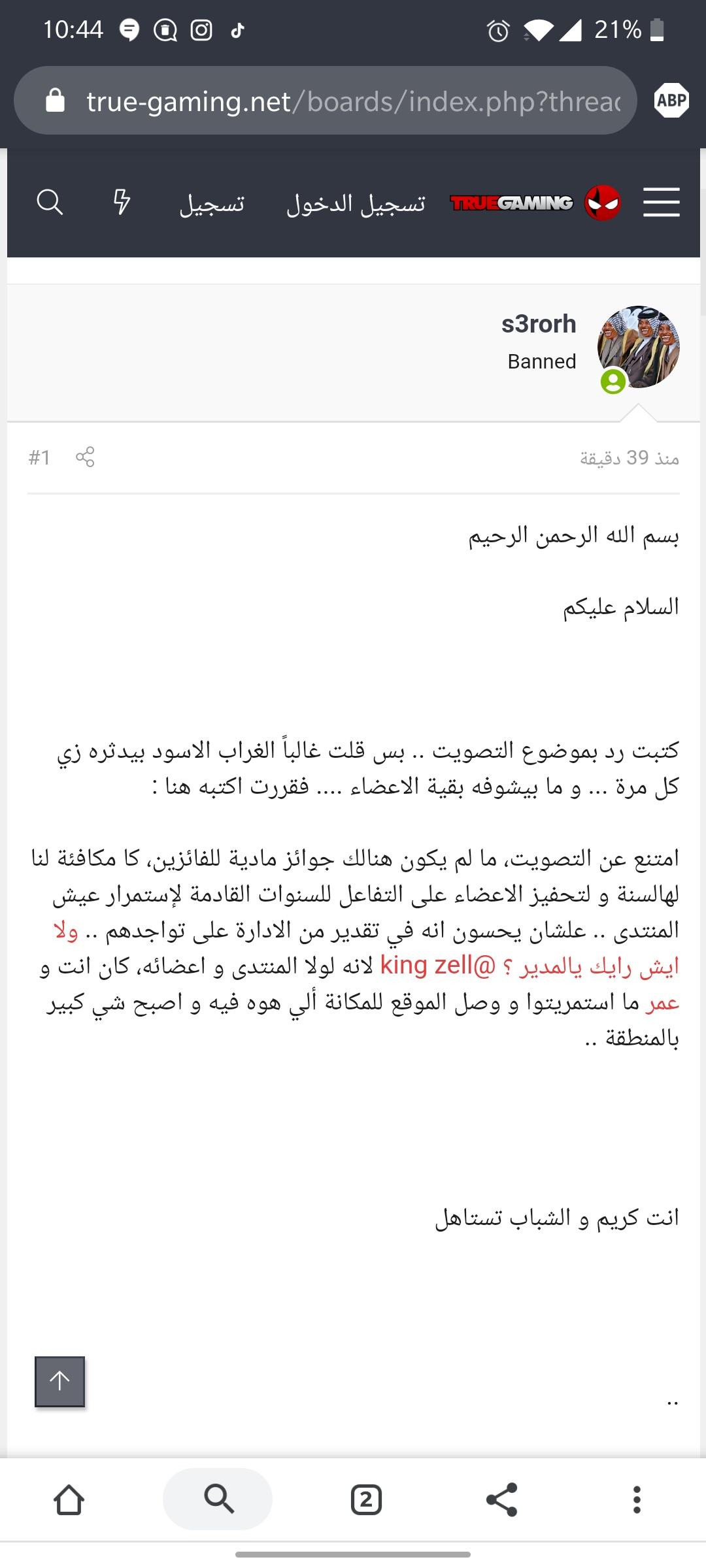Open the TrueGaming logo homepage link
Viewport: 706px width, 1568px height.
click(x=536, y=203)
